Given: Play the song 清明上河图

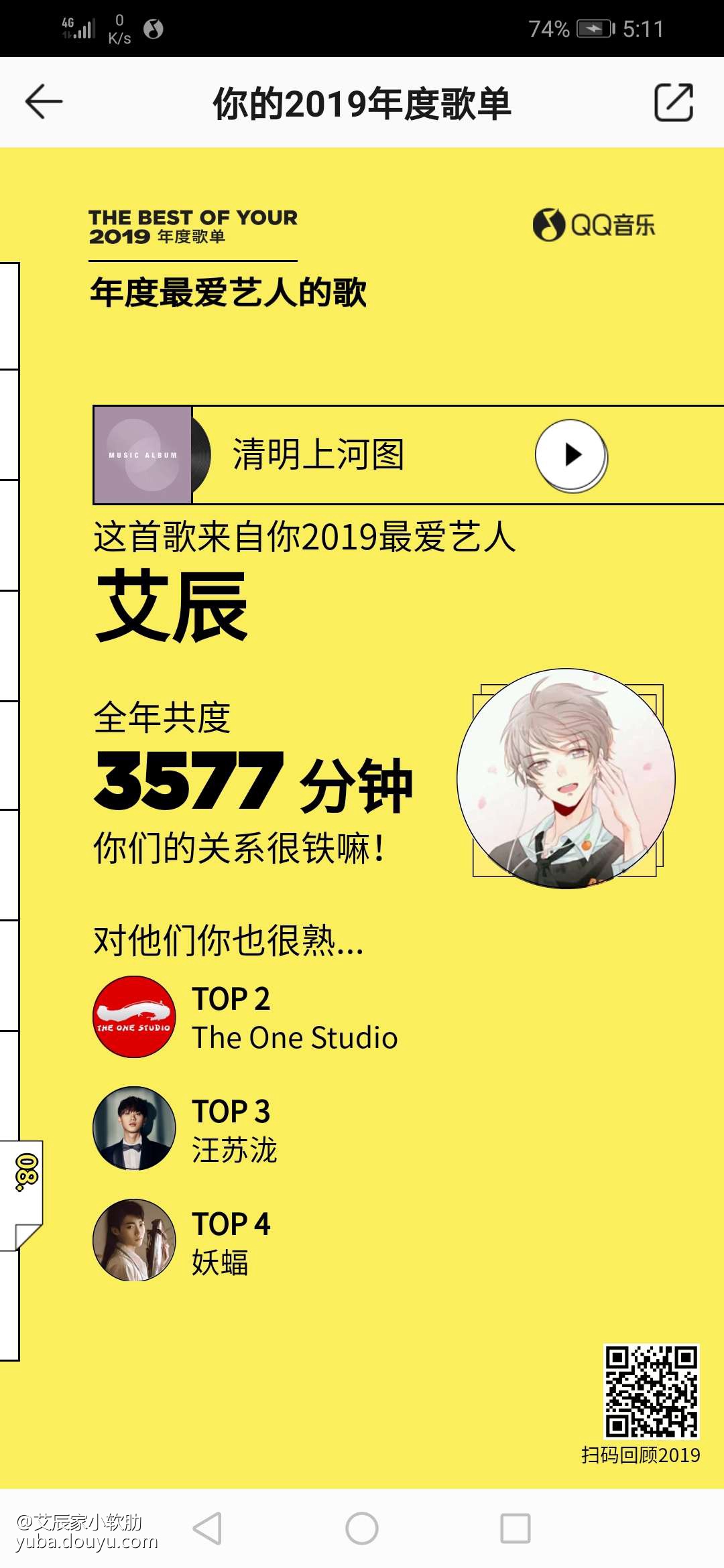Looking at the screenshot, I should click(x=571, y=454).
